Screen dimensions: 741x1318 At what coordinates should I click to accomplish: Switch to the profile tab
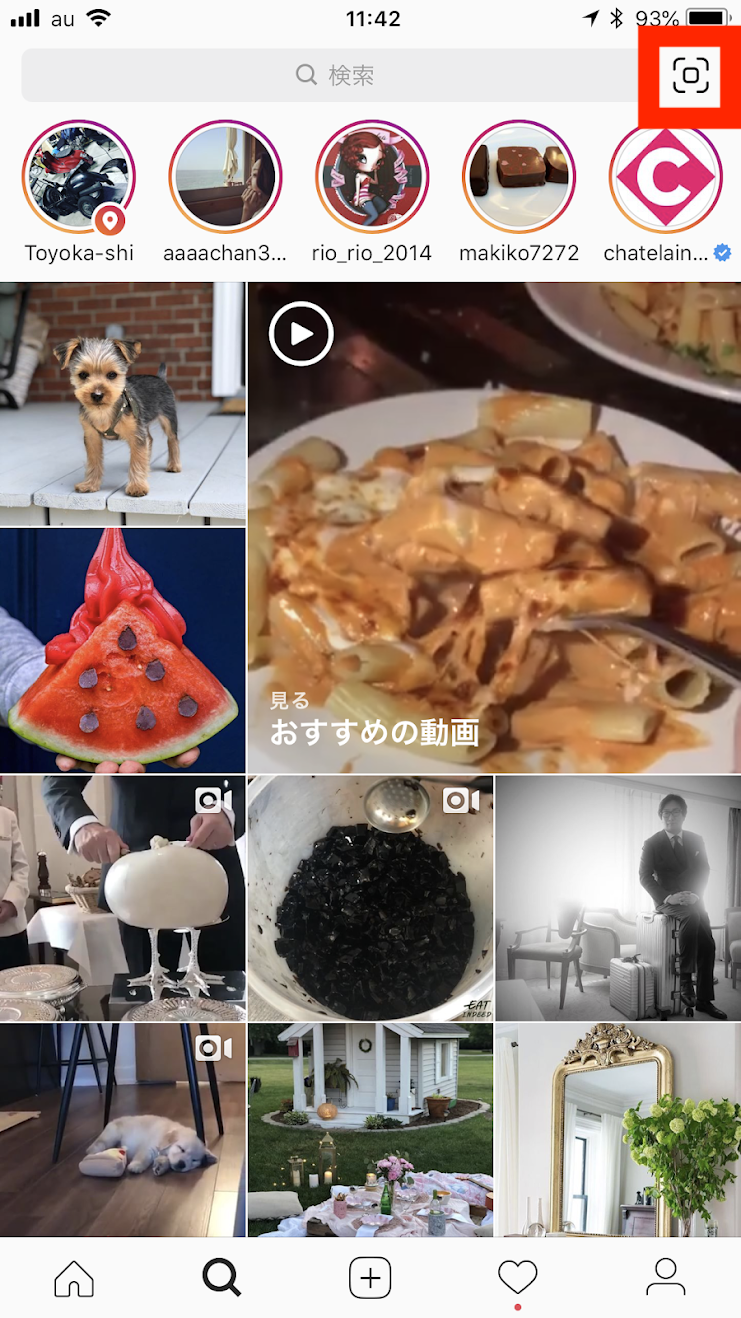coord(666,1278)
